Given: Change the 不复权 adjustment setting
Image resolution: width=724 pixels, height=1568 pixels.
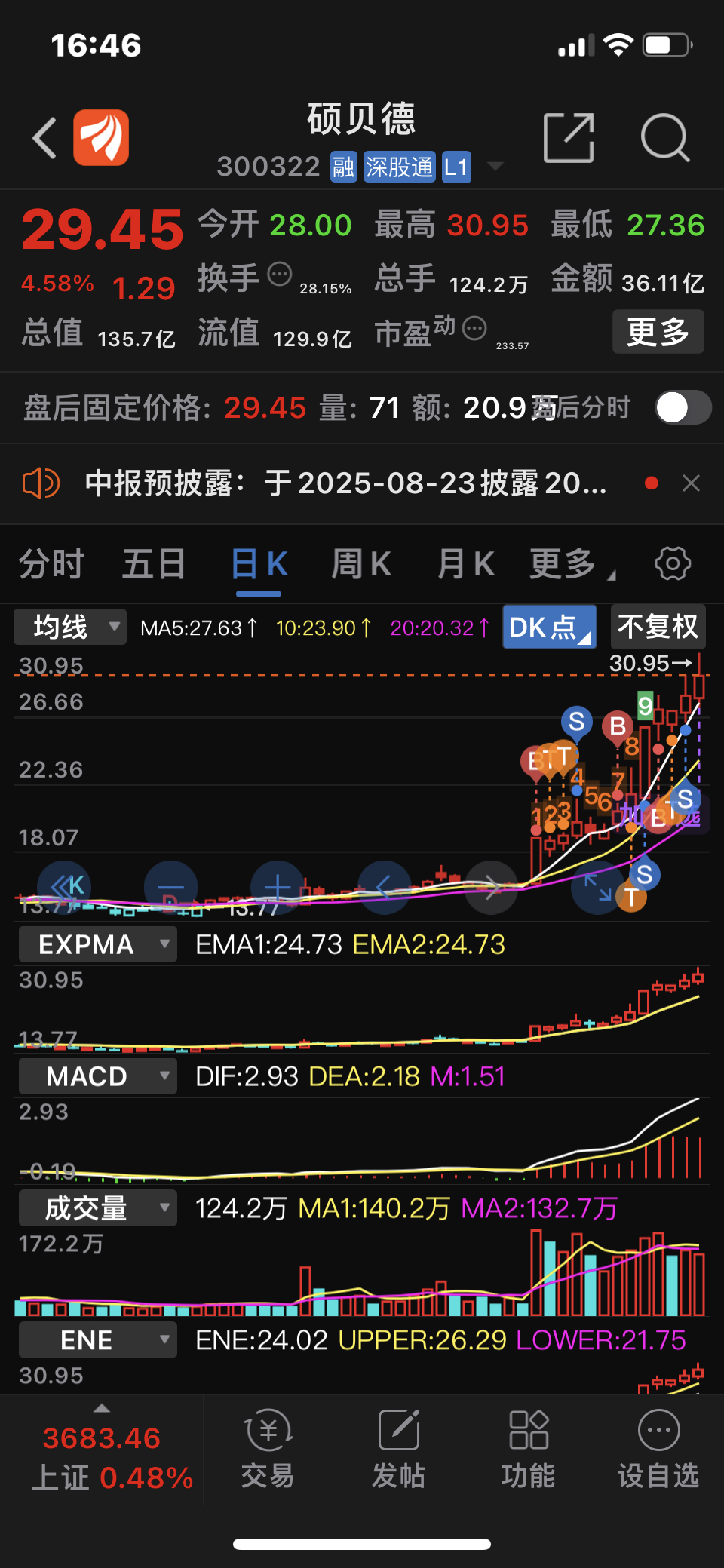Looking at the screenshot, I should [x=658, y=627].
